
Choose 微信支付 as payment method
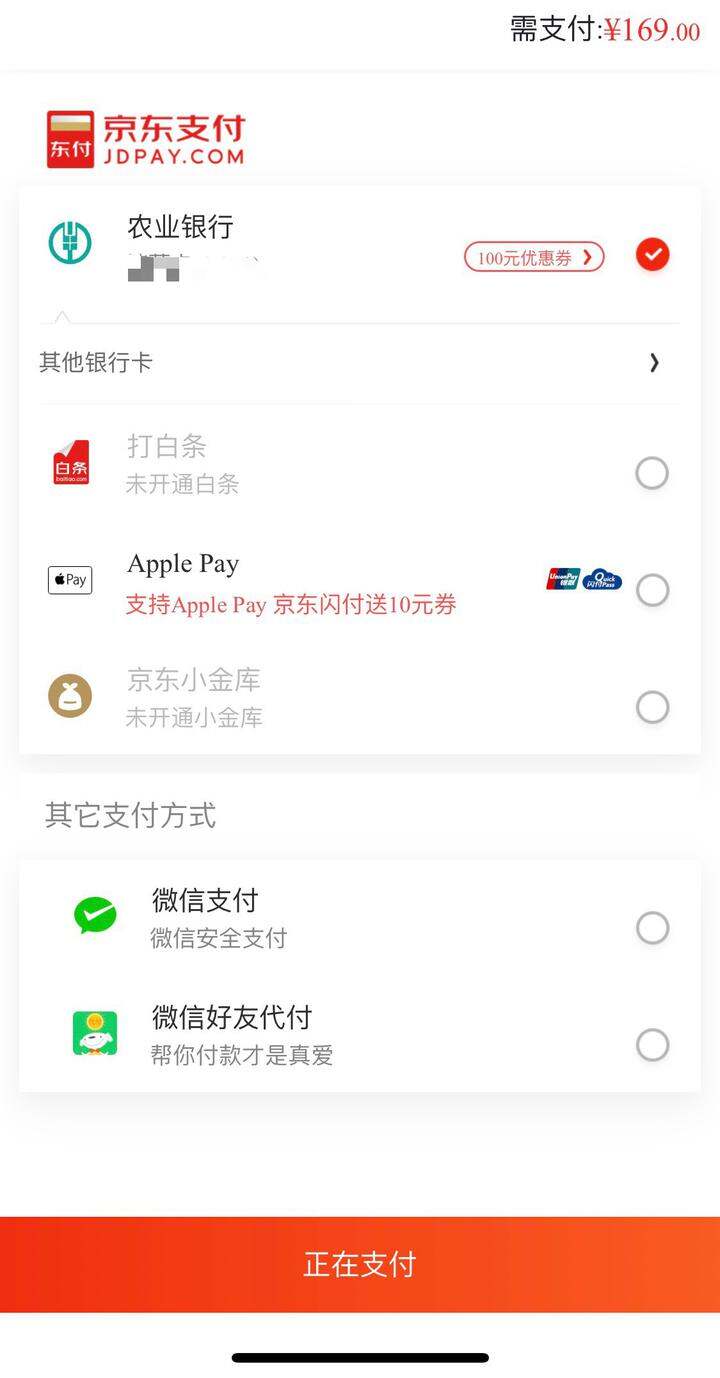tap(652, 928)
